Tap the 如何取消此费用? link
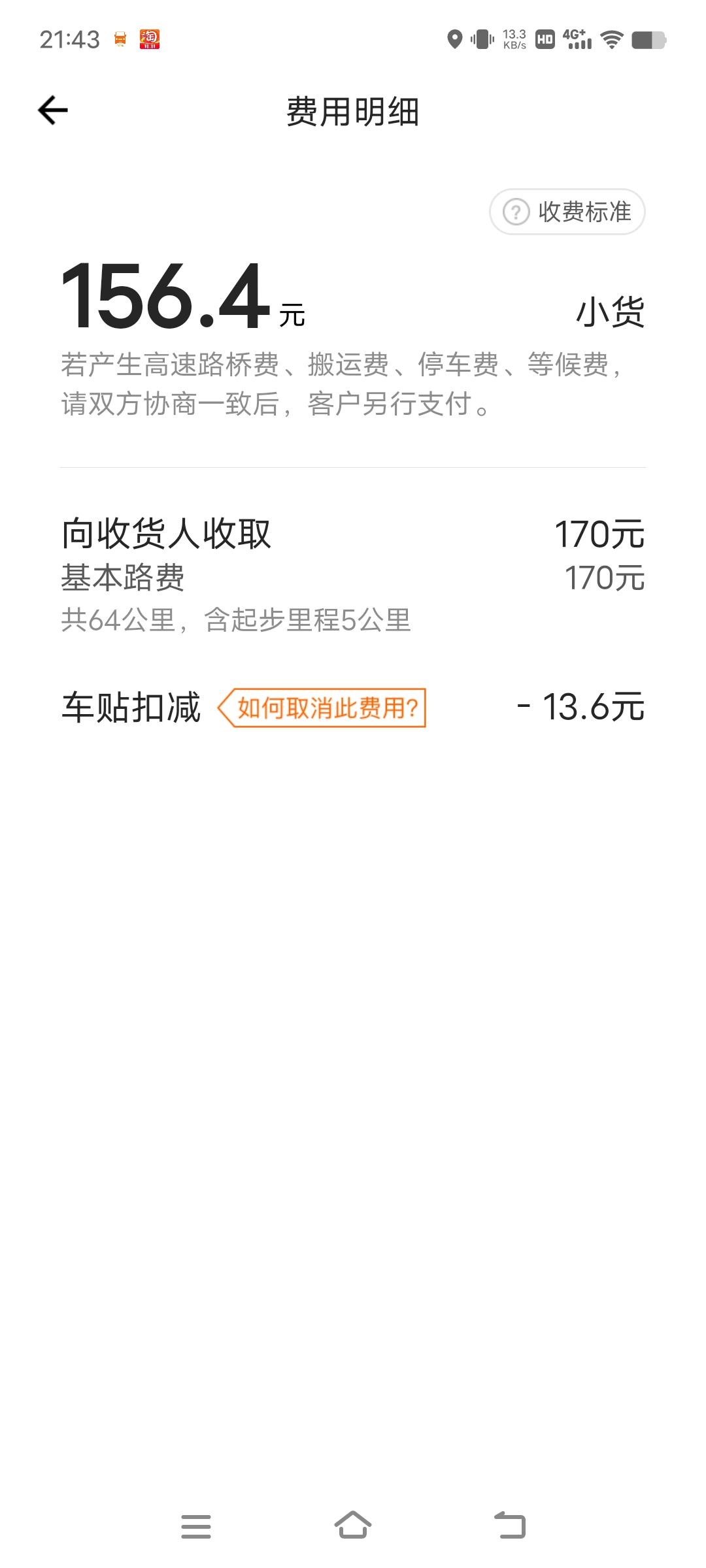 click(x=323, y=708)
